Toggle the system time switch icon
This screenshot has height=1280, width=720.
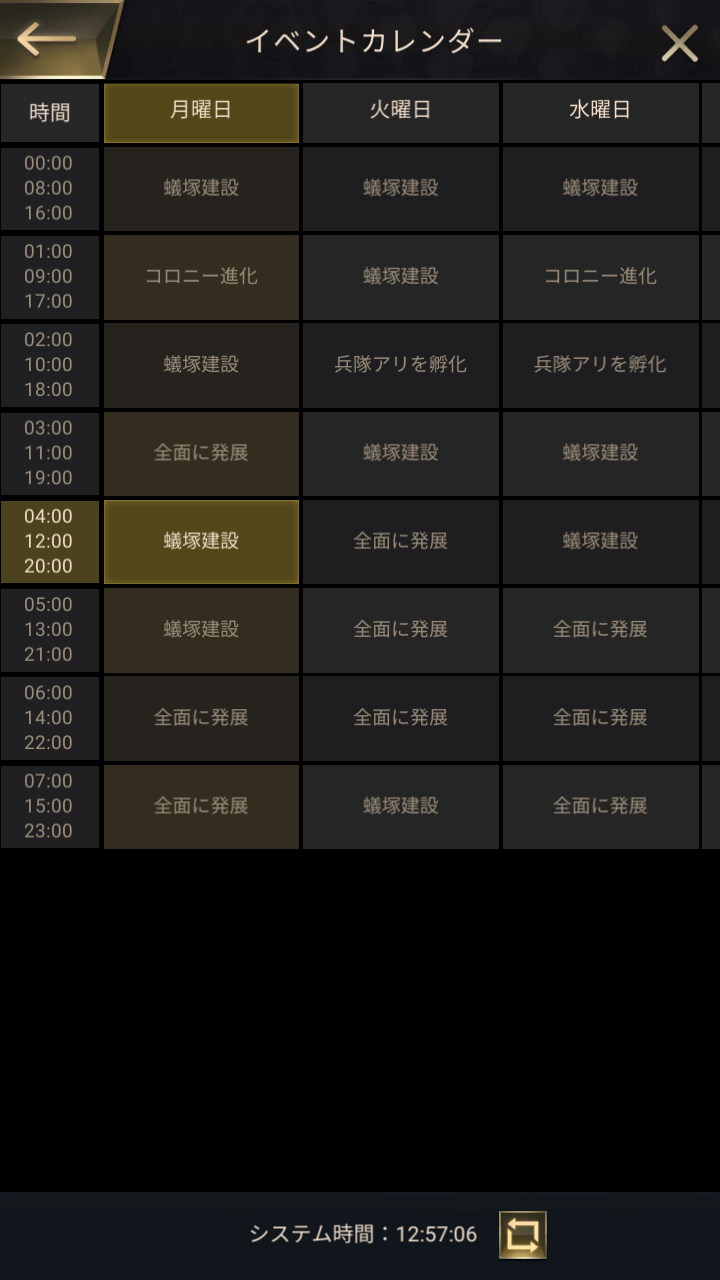[523, 1234]
